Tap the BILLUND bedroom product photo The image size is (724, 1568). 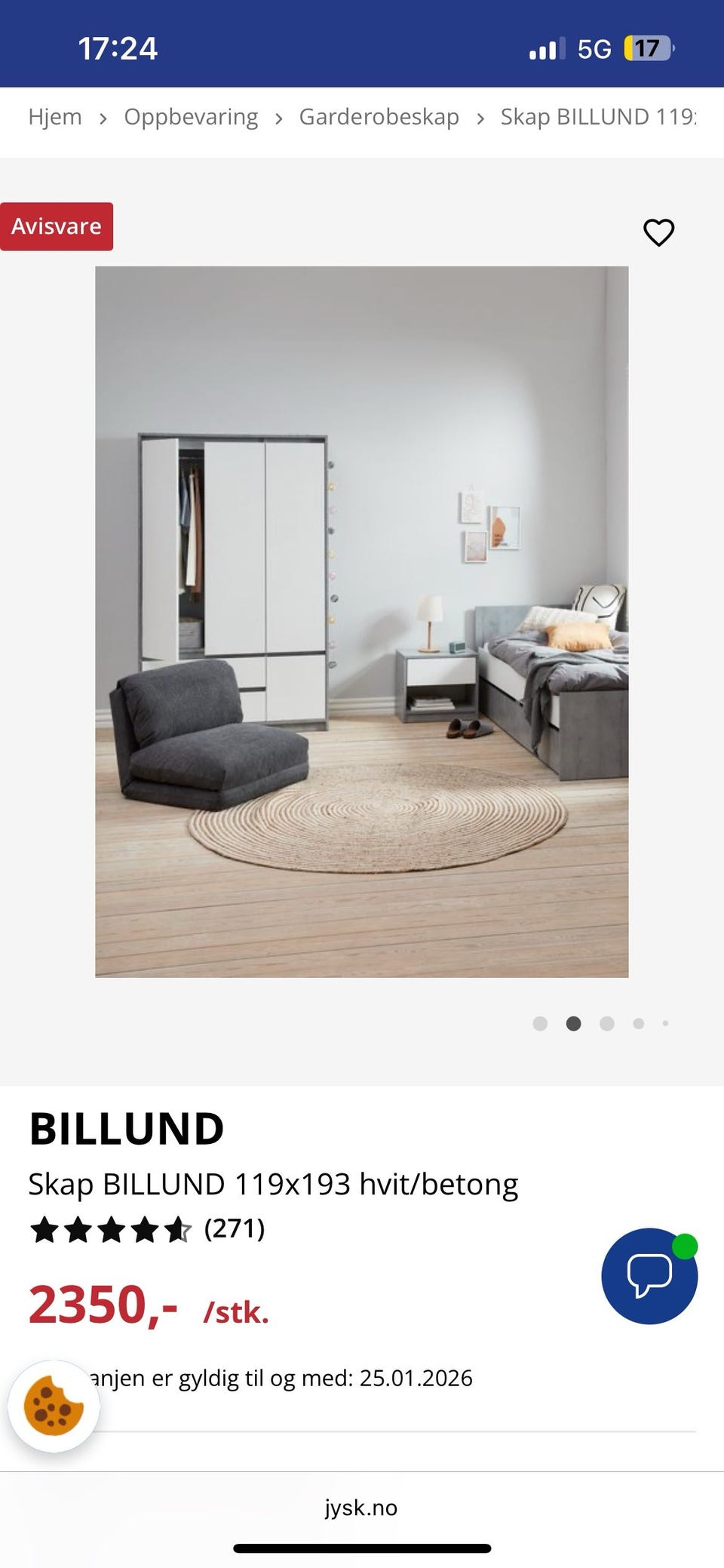coord(362,623)
